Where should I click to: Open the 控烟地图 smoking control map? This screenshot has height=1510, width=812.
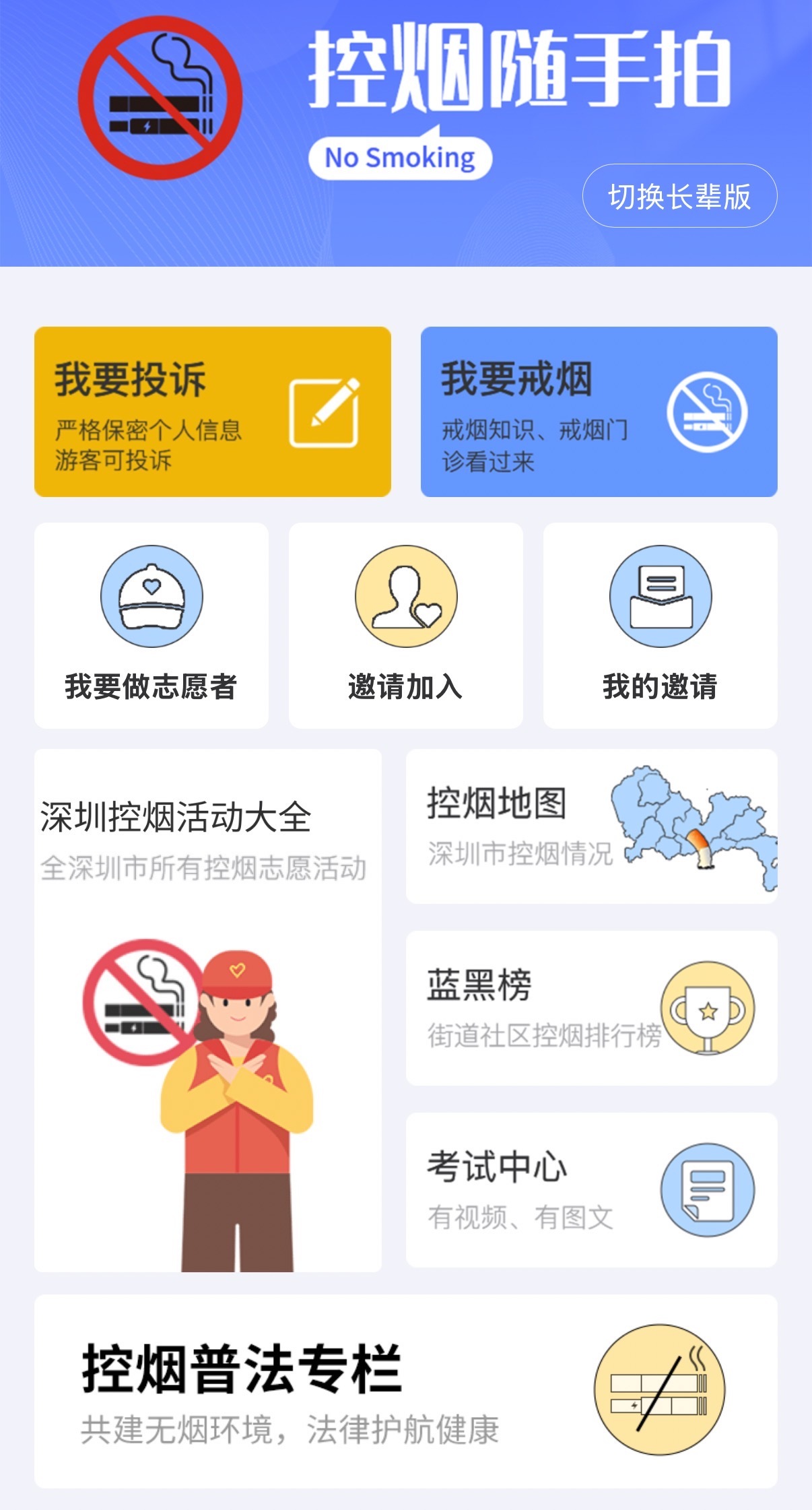591,826
